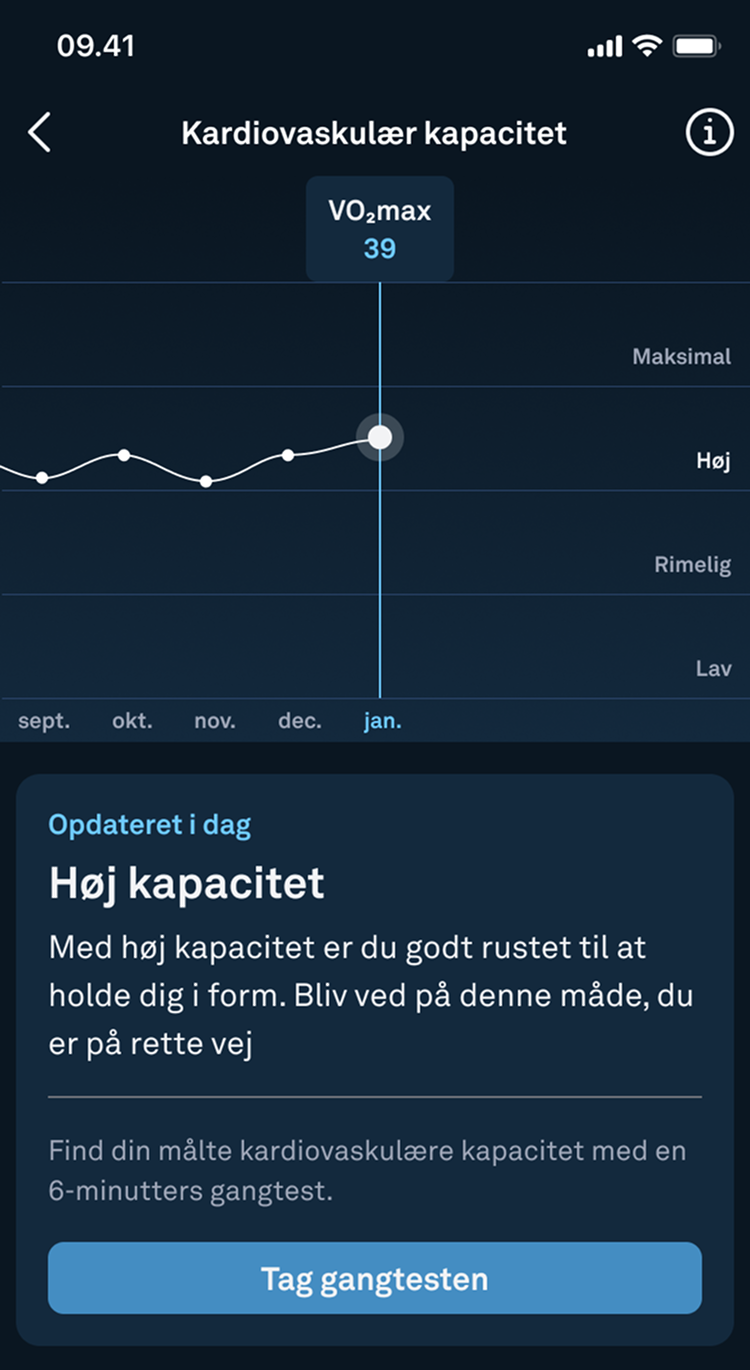
Task: Tap the Tag gangtesten button
Action: (x=375, y=1278)
